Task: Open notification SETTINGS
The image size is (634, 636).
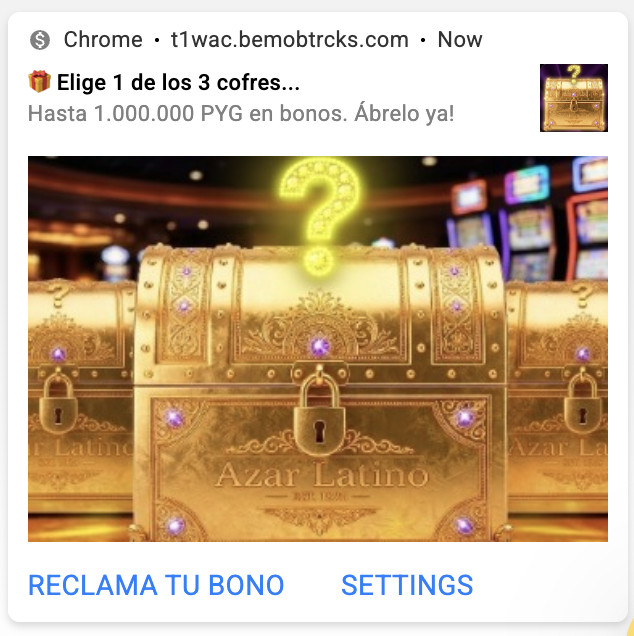Action: (x=407, y=585)
